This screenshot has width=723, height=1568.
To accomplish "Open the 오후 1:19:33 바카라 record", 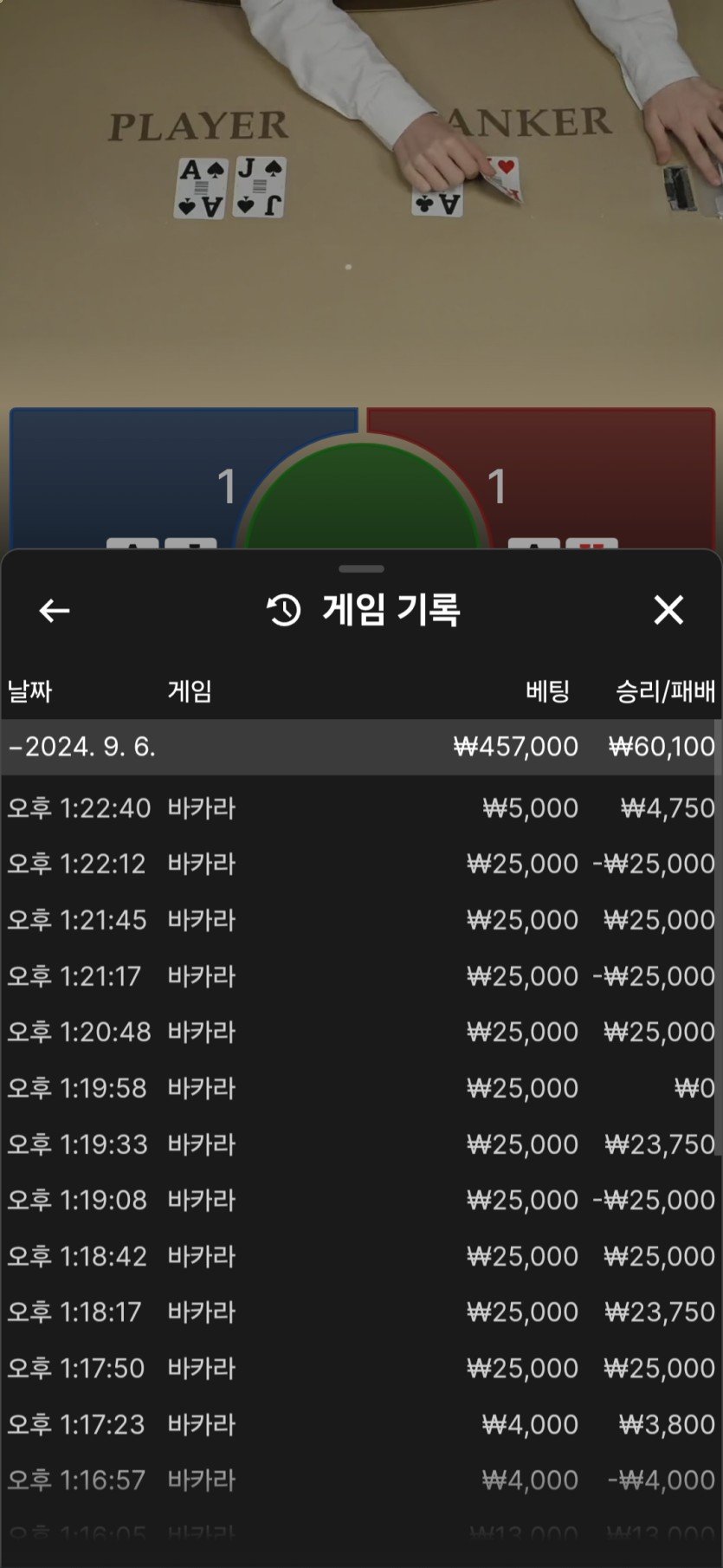I will point(360,1144).
